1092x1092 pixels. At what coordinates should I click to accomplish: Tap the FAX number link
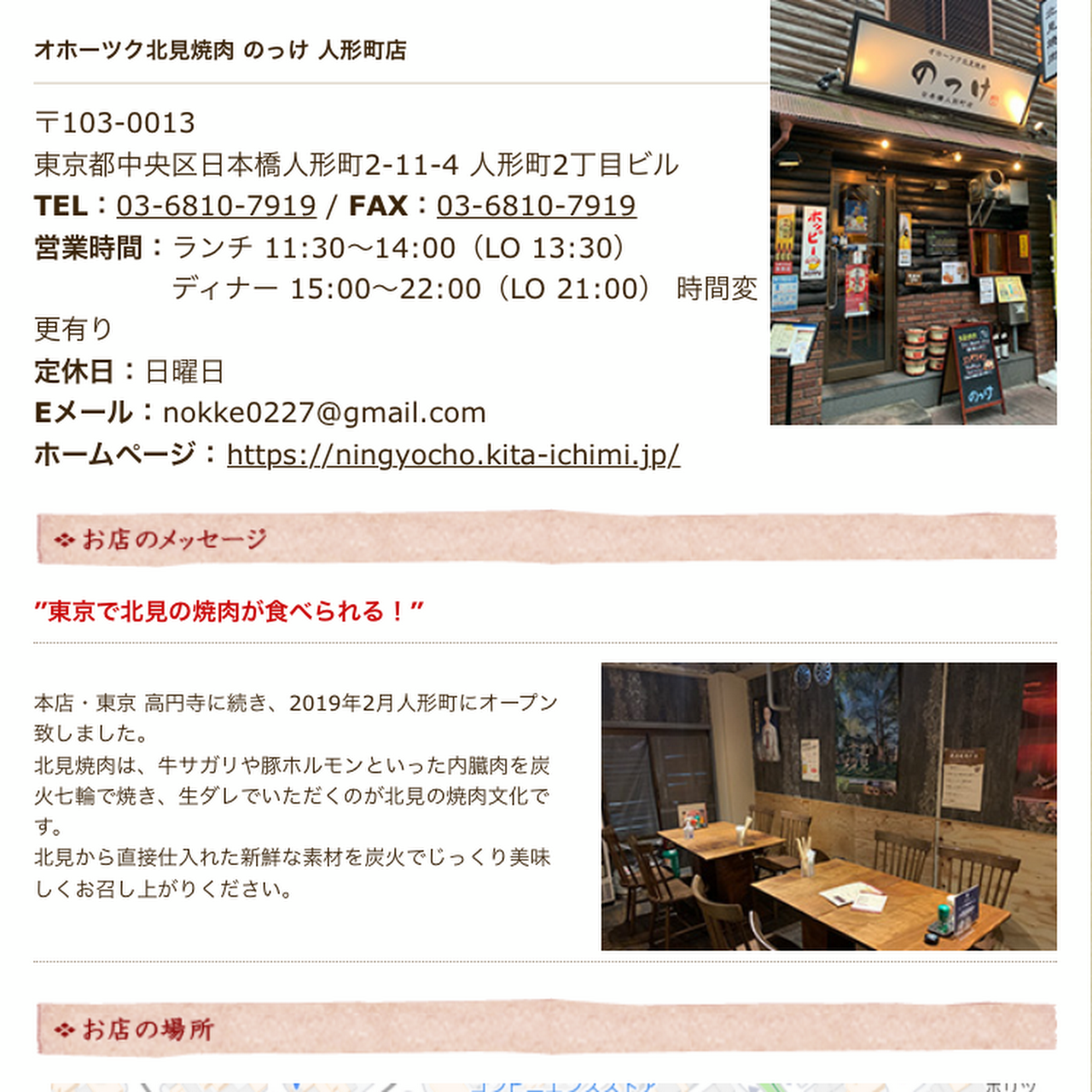[536, 206]
